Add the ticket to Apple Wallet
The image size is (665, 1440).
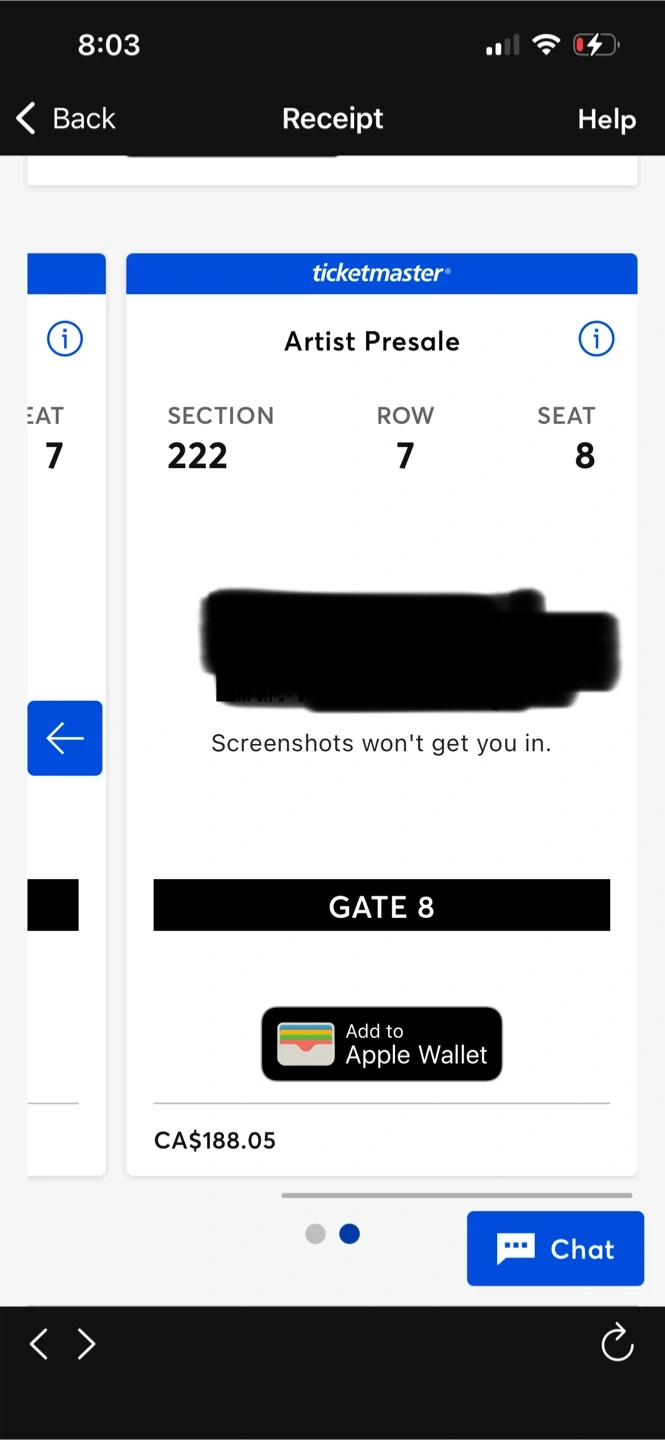[x=381, y=1044]
